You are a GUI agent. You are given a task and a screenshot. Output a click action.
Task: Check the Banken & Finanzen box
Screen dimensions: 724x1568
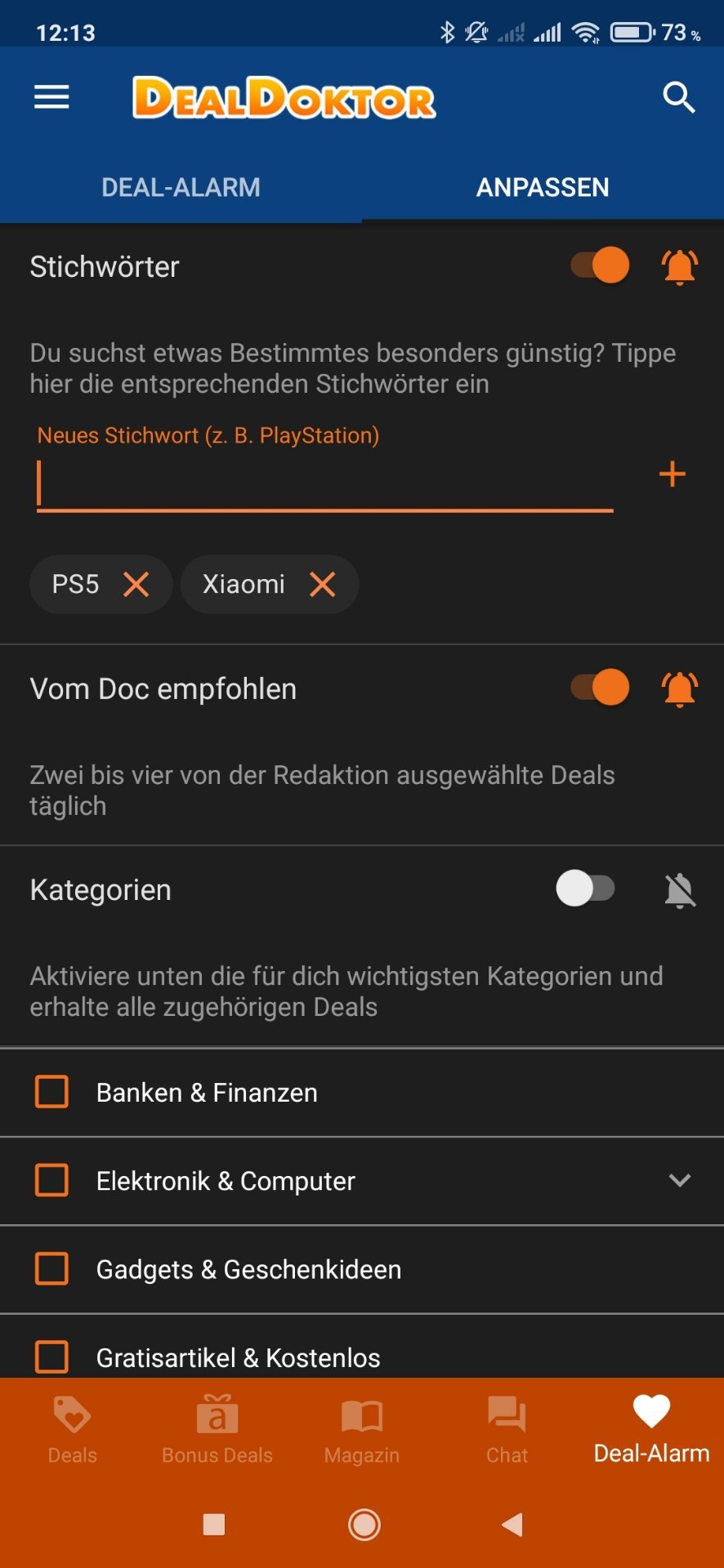click(51, 1092)
